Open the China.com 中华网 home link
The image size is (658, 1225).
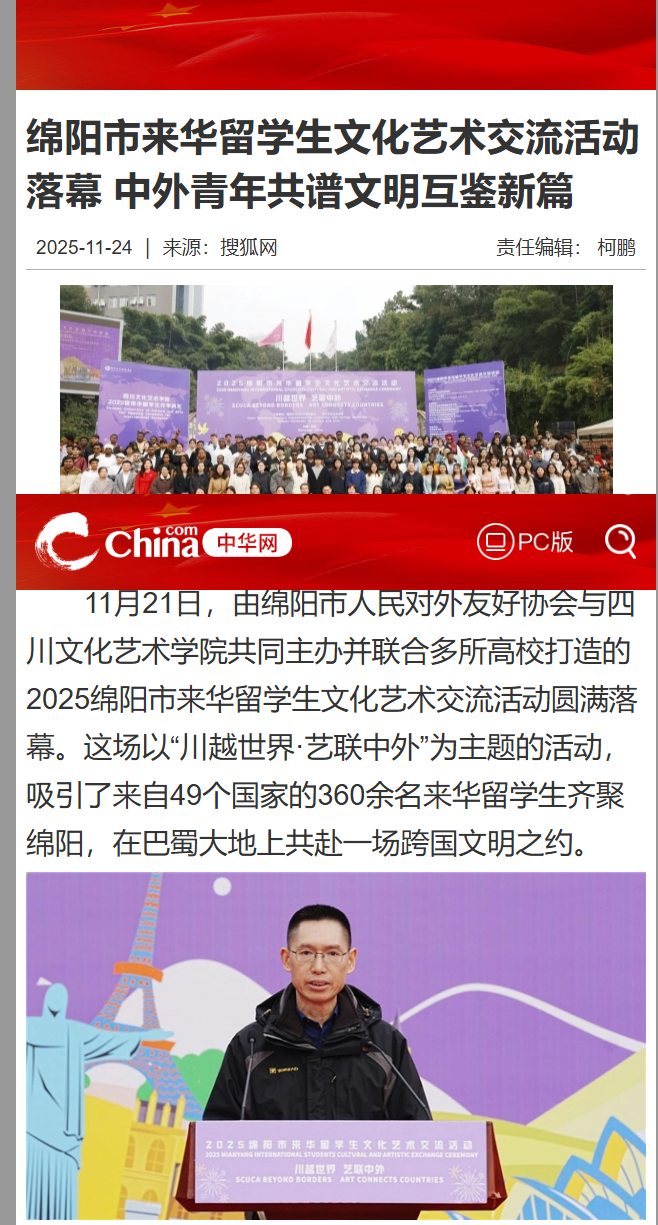tap(165, 542)
